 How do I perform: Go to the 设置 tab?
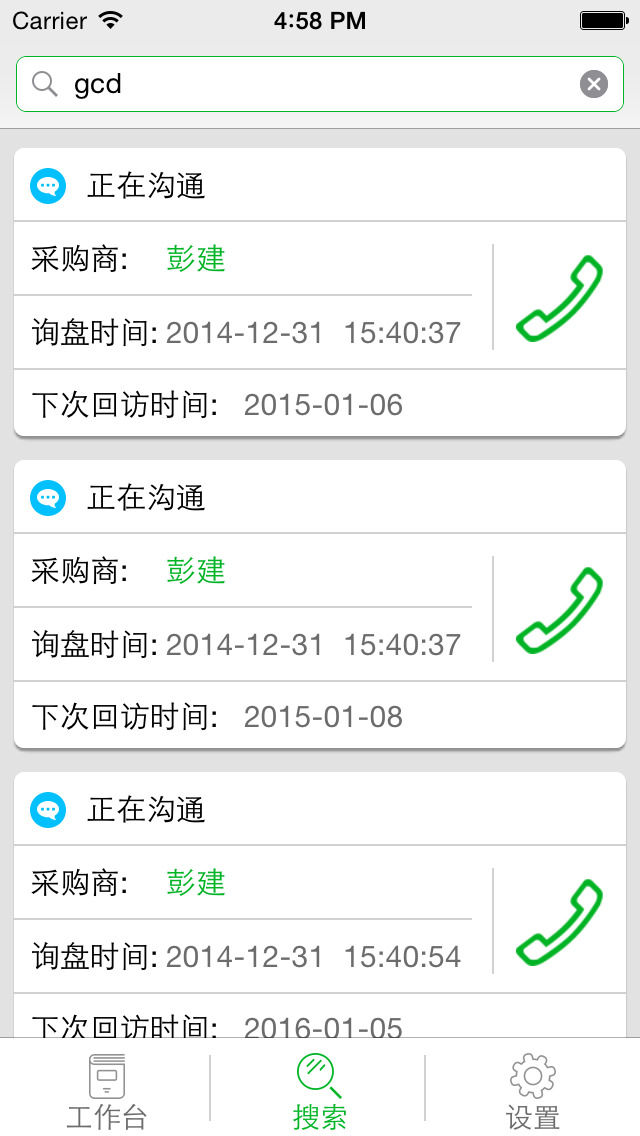coord(532,1090)
